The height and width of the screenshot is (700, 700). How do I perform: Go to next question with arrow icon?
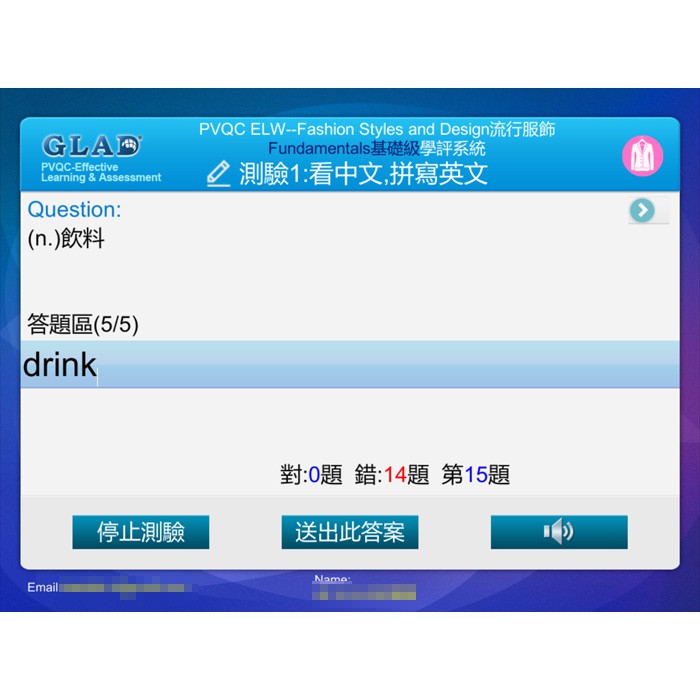[x=642, y=210]
